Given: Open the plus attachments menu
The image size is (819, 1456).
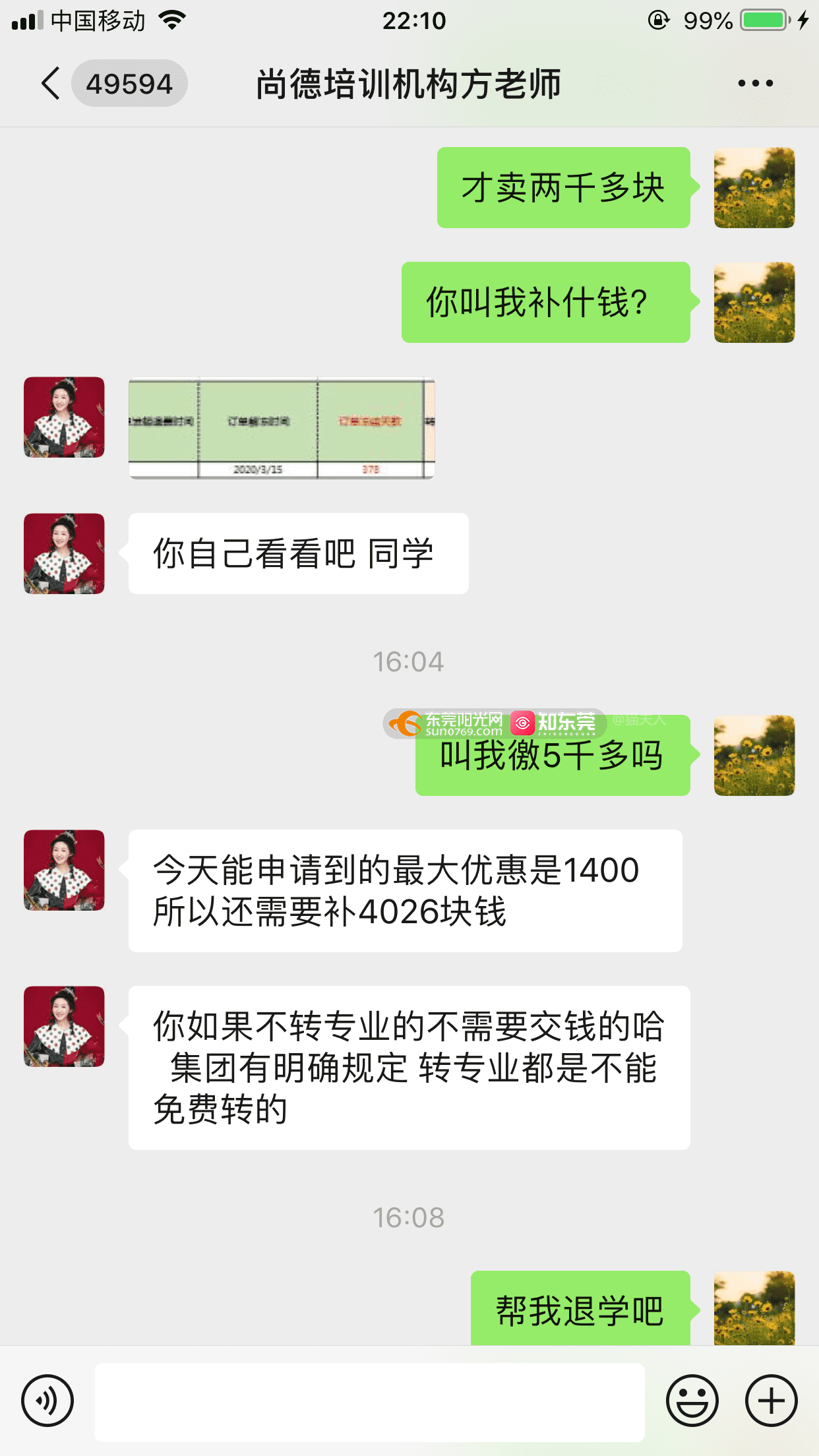Looking at the screenshot, I should pos(771,1400).
